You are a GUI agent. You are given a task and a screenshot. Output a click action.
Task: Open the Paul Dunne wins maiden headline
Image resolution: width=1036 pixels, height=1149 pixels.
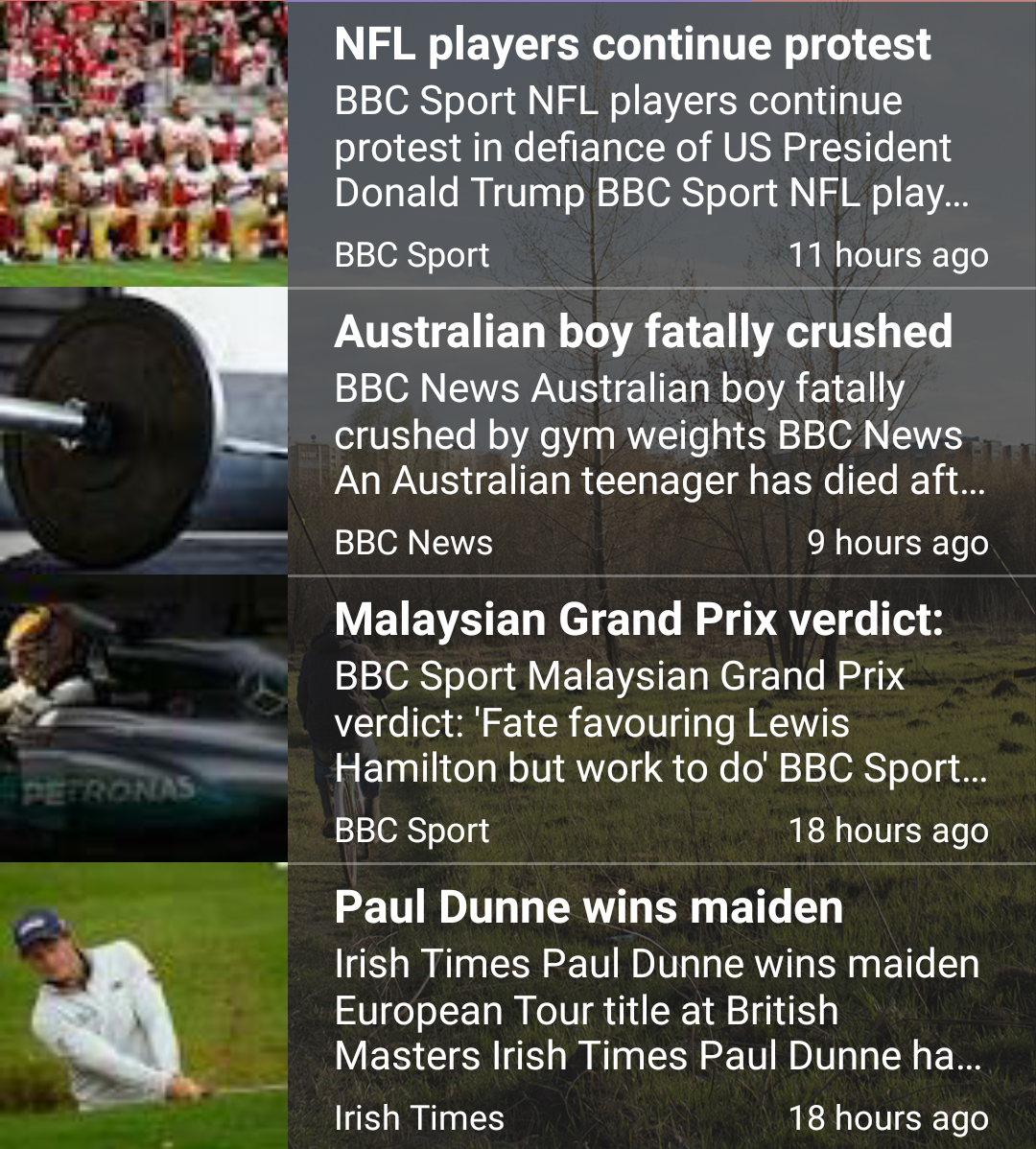pos(587,905)
